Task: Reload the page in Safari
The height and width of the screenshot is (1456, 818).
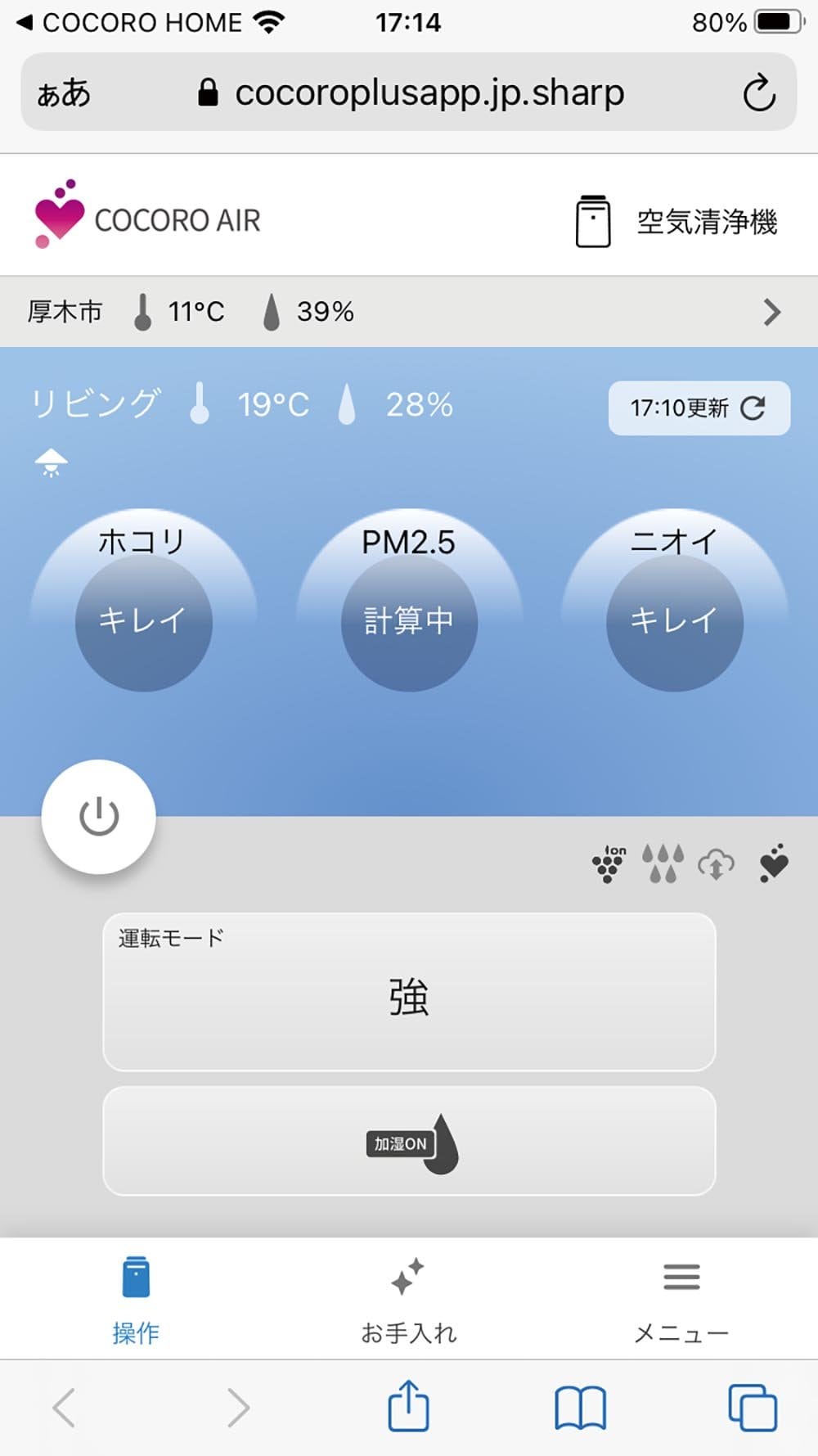Action: pos(758,92)
